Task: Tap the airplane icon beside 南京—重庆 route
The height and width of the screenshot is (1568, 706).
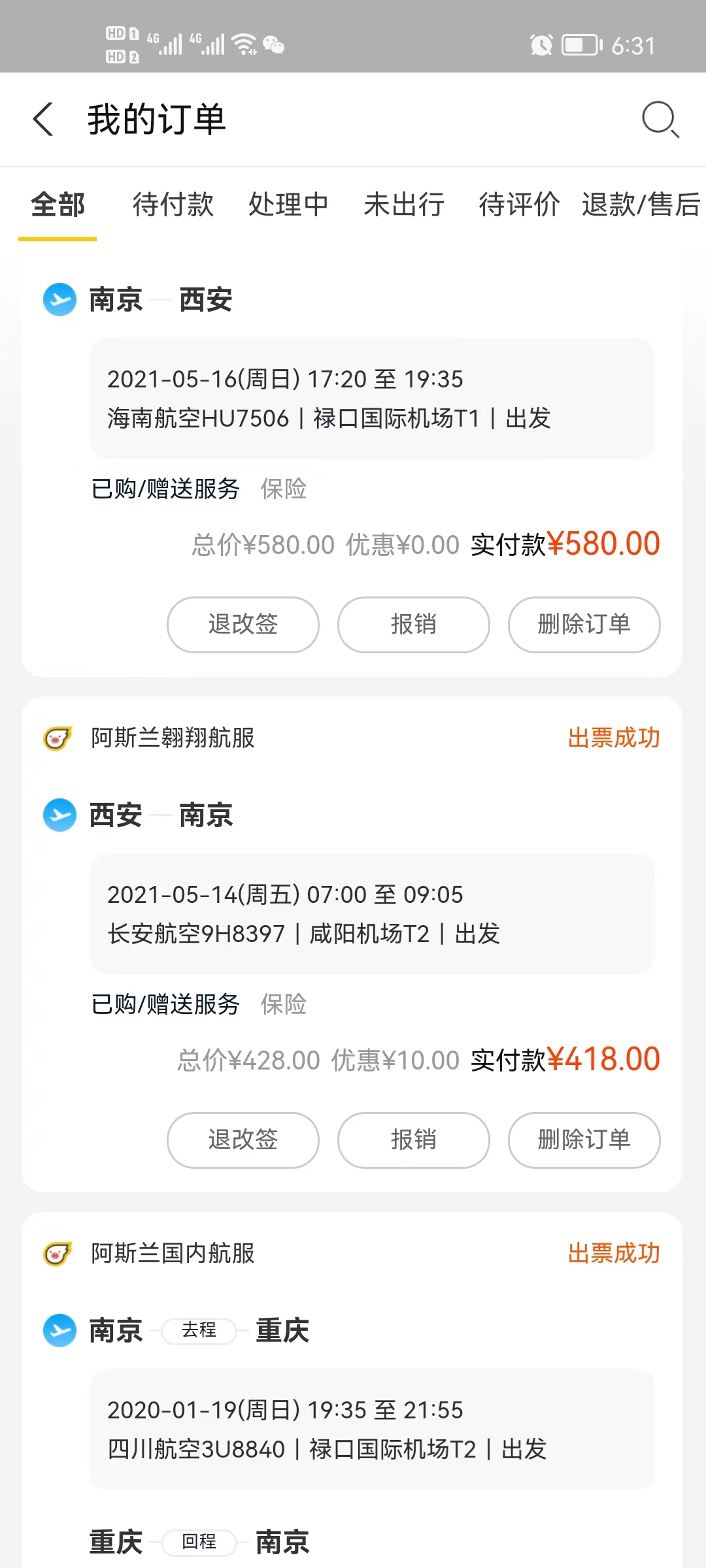Action: click(x=59, y=1330)
